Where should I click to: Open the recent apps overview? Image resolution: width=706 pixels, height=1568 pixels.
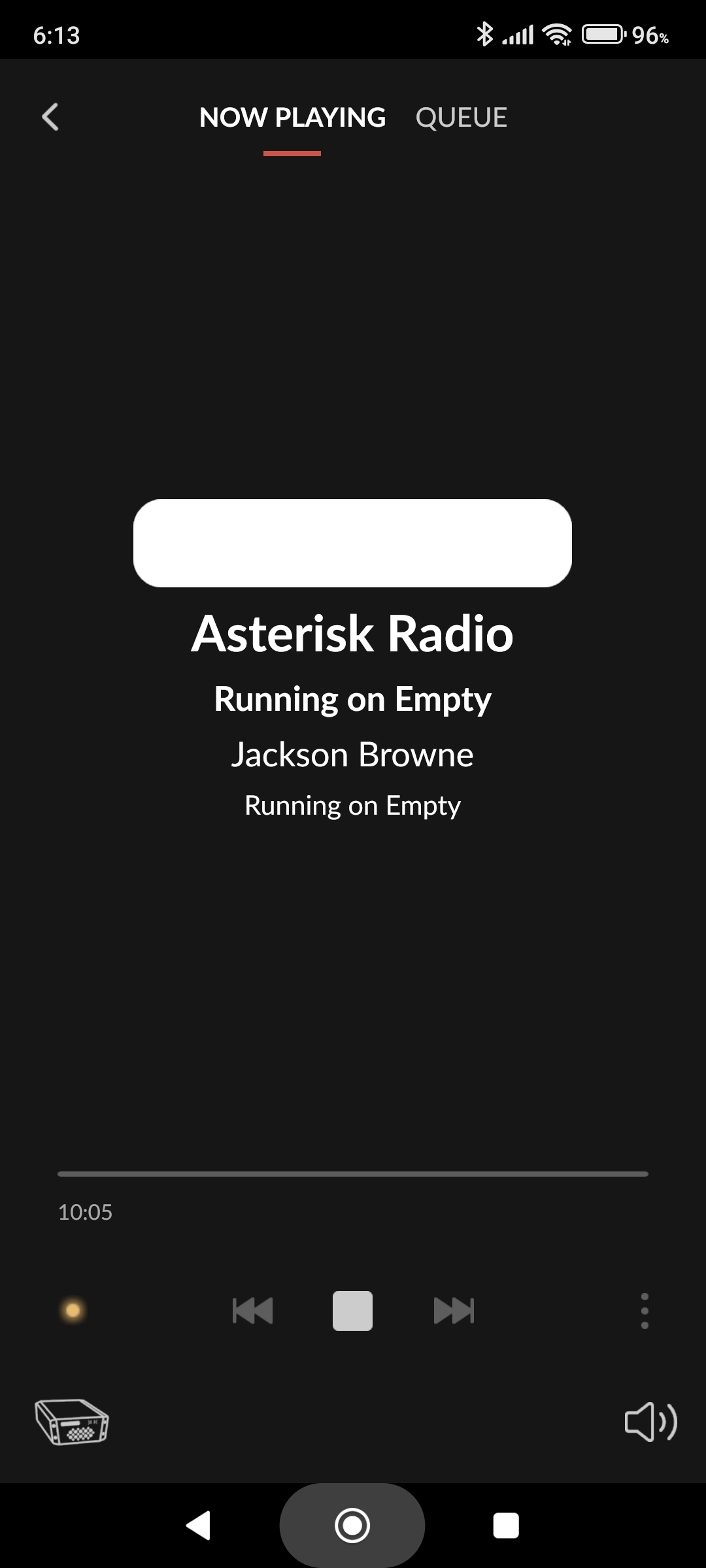pos(506,1526)
